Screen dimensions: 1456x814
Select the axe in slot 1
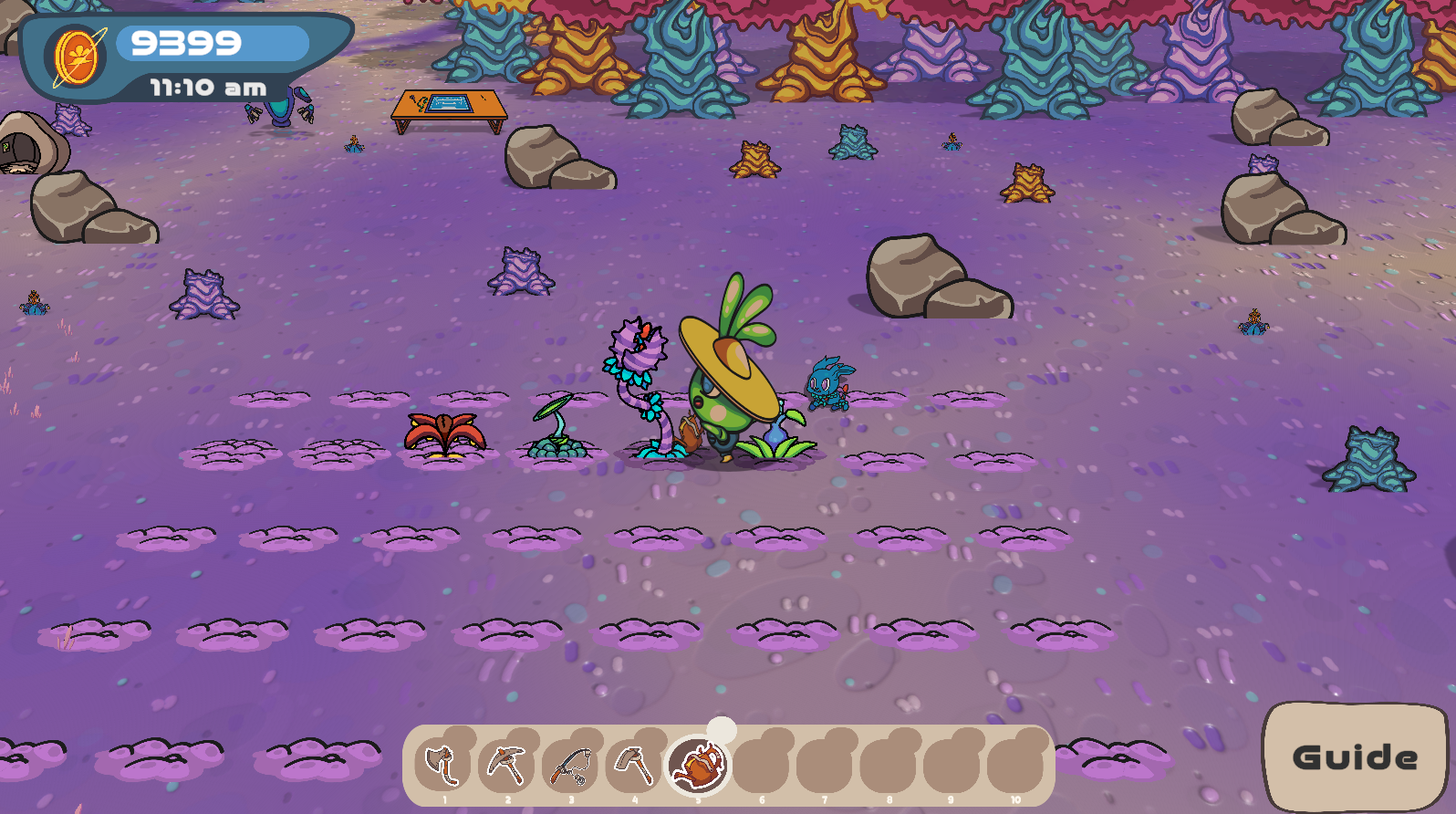442,765
